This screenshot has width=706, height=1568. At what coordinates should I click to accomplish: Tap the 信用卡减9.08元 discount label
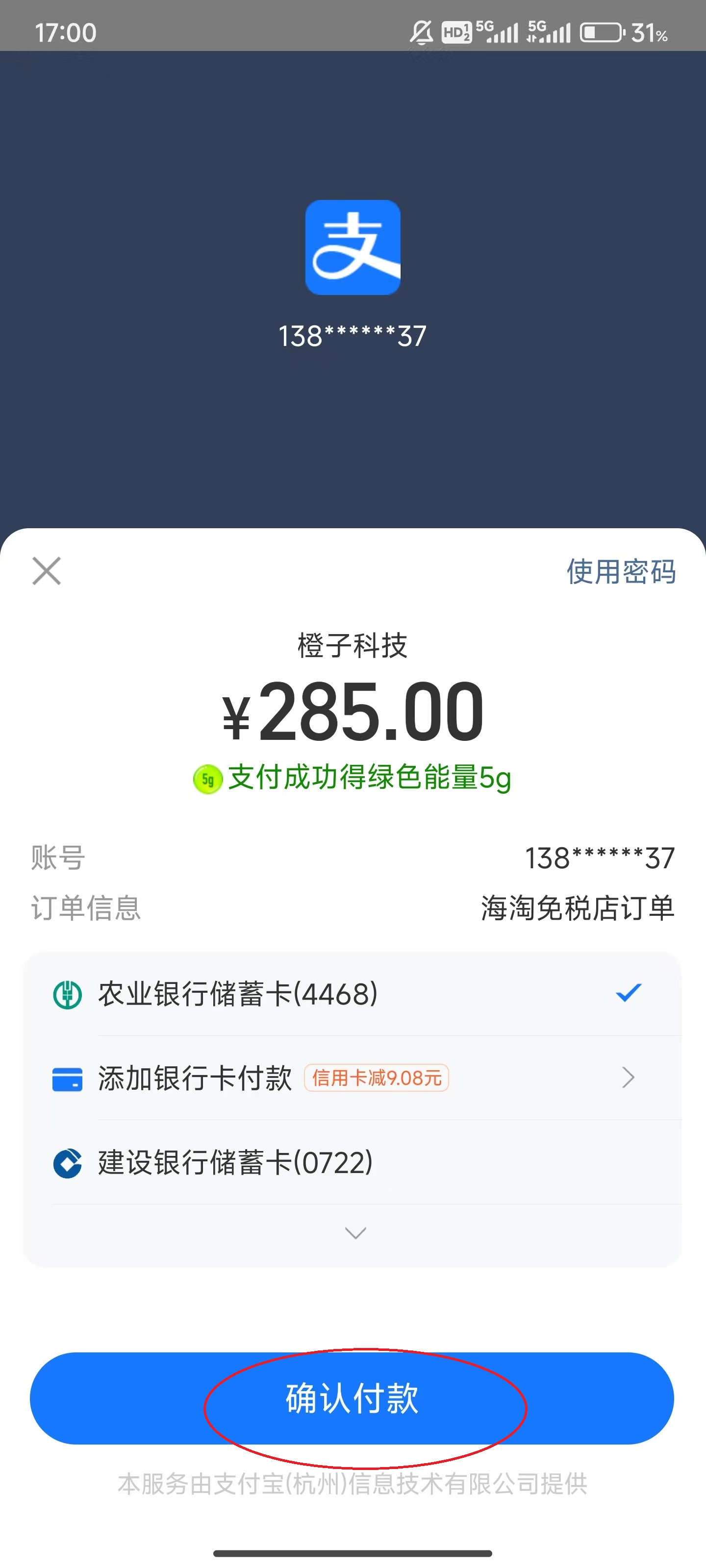pyautogui.click(x=376, y=1078)
